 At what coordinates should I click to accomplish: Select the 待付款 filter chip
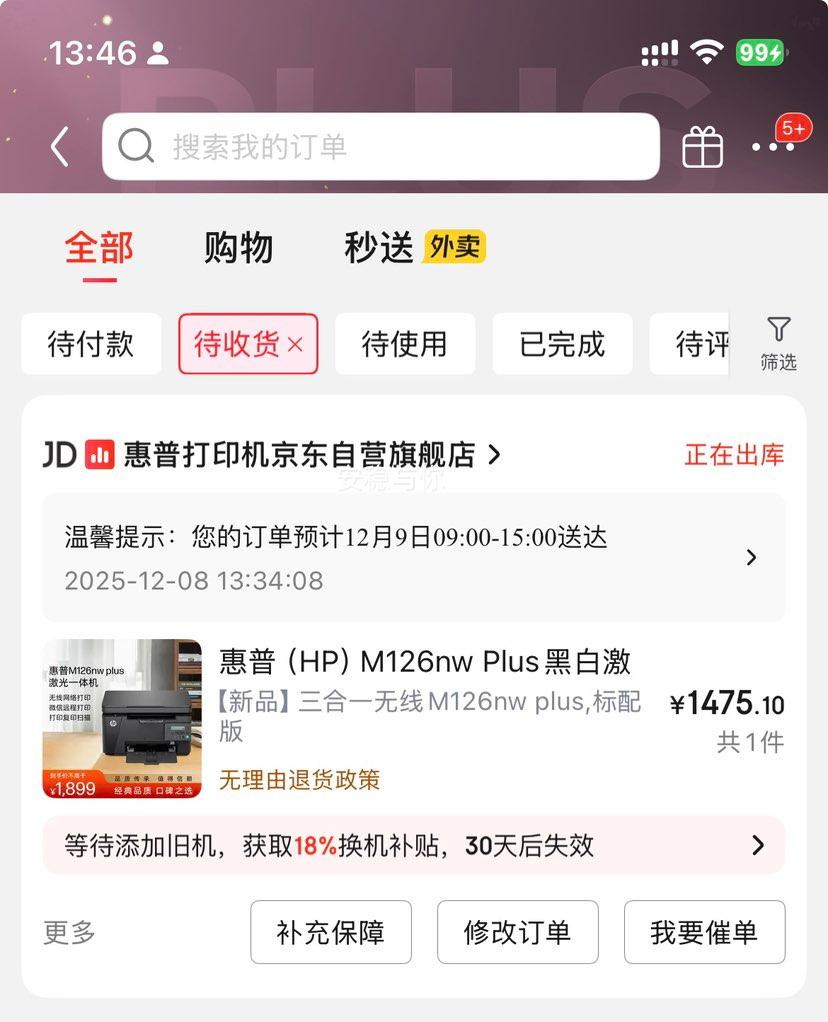pyautogui.click(x=91, y=344)
